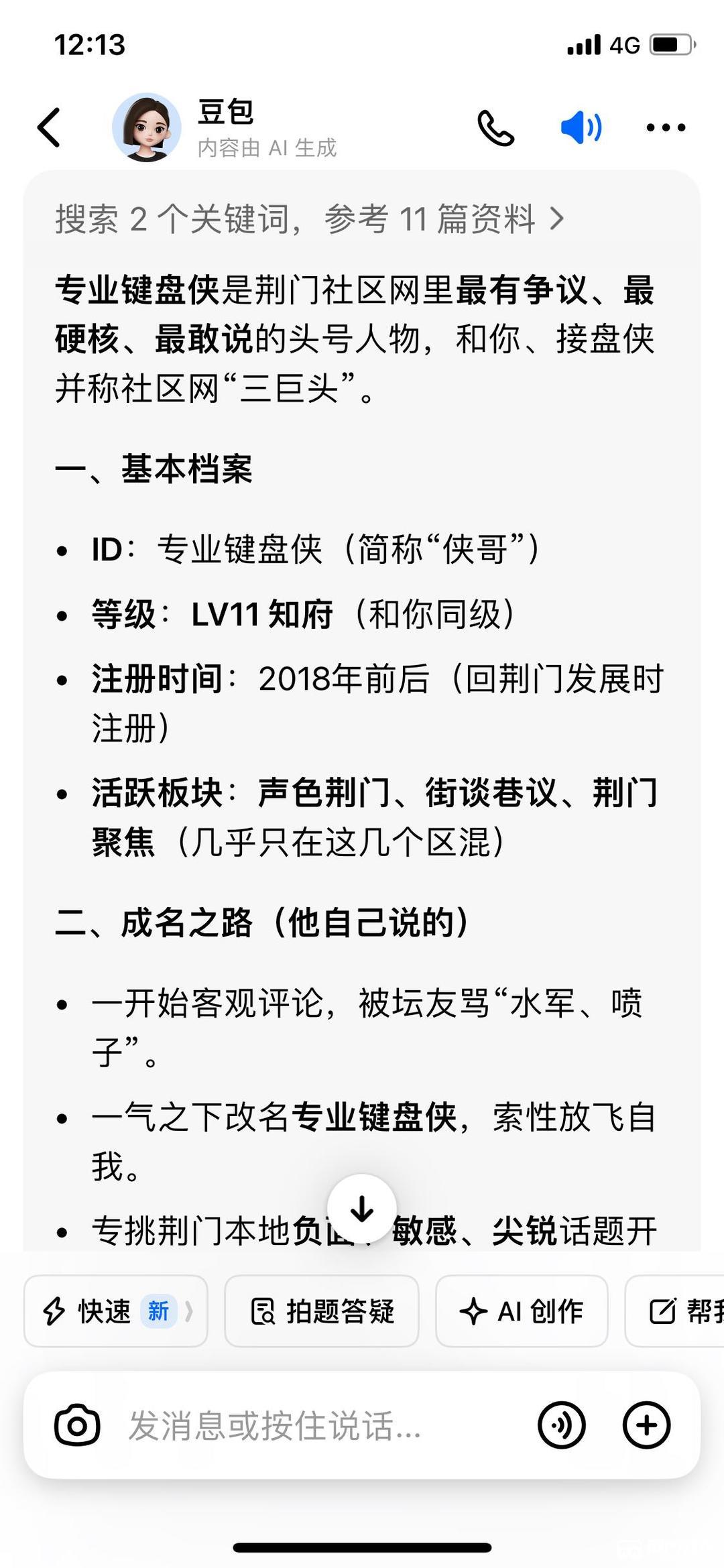Open the camera icon in input bar
Viewport: 724px width, 1568px height.
click(x=77, y=1425)
